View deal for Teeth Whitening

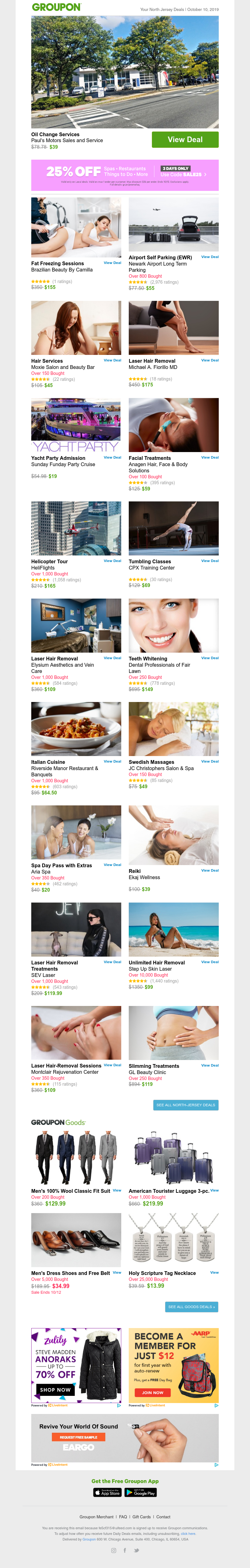coord(210,658)
